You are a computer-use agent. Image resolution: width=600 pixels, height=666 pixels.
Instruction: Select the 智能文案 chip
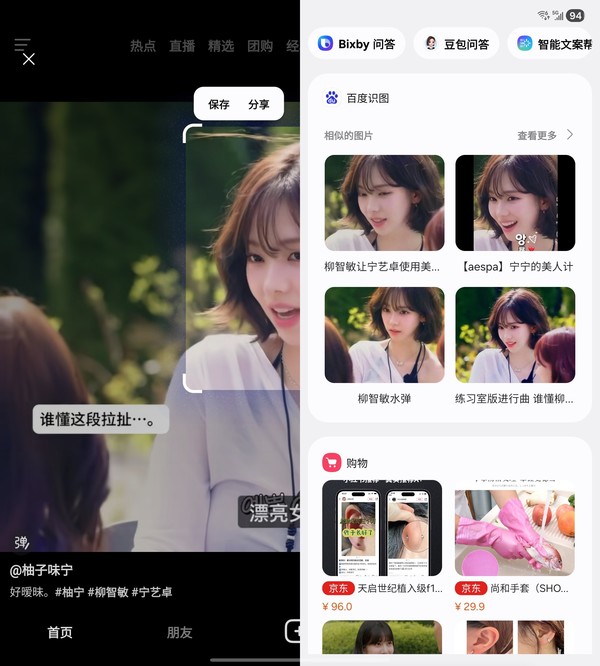coord(553,44)
